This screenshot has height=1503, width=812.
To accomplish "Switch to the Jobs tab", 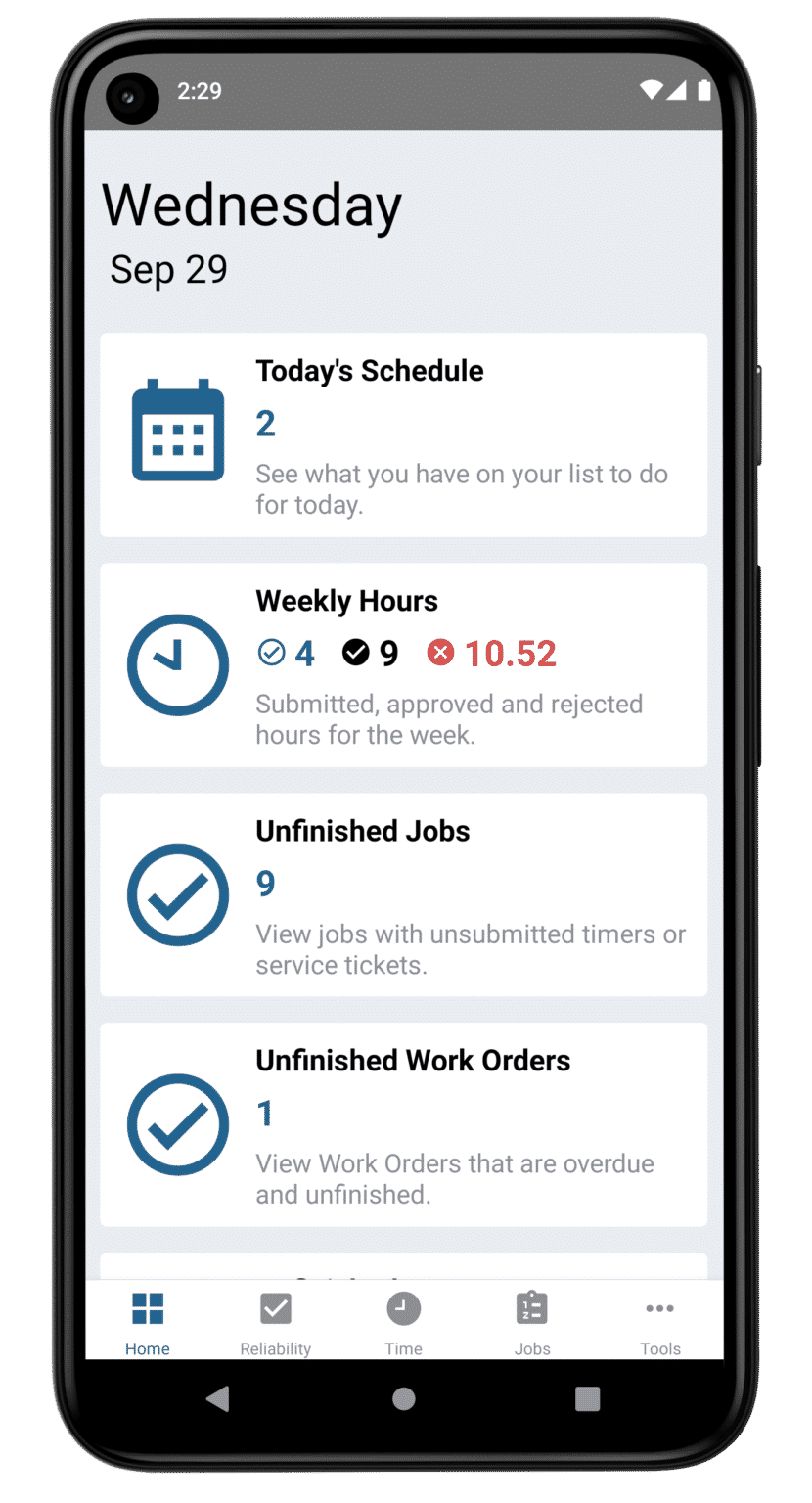I will (x=532, y=1323).
